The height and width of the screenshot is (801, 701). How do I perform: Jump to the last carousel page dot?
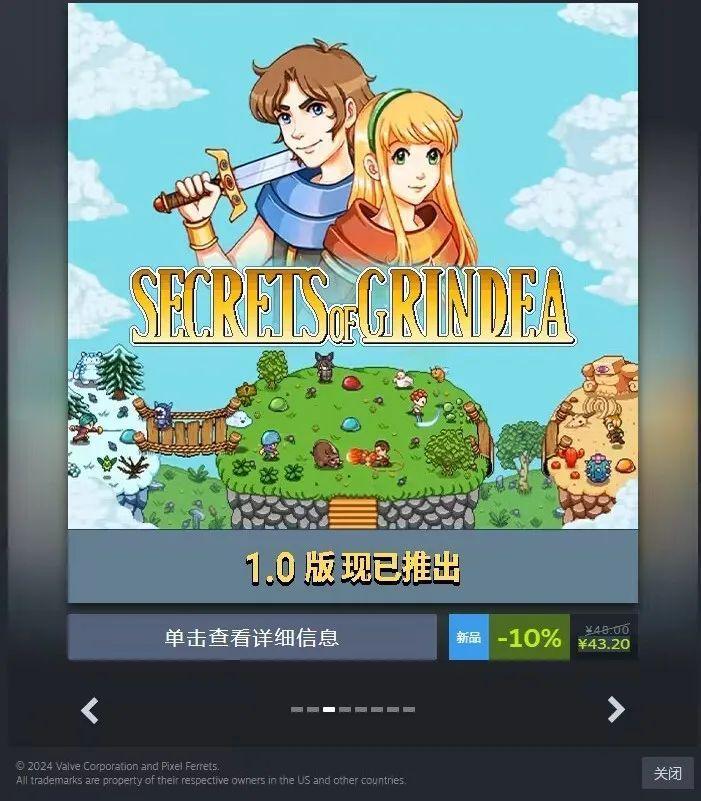click(x=408, y=709)
